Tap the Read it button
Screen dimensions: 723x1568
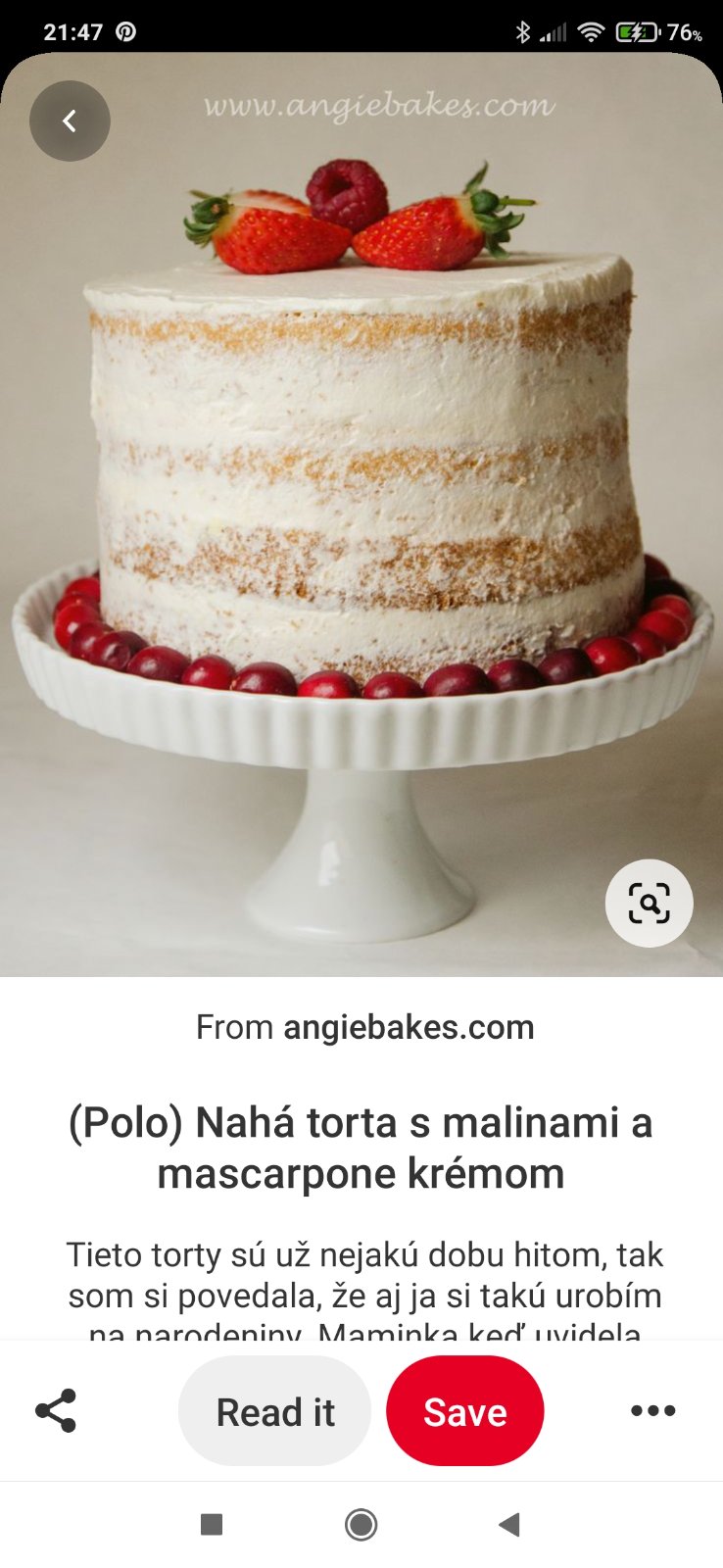click(275, 1411)
